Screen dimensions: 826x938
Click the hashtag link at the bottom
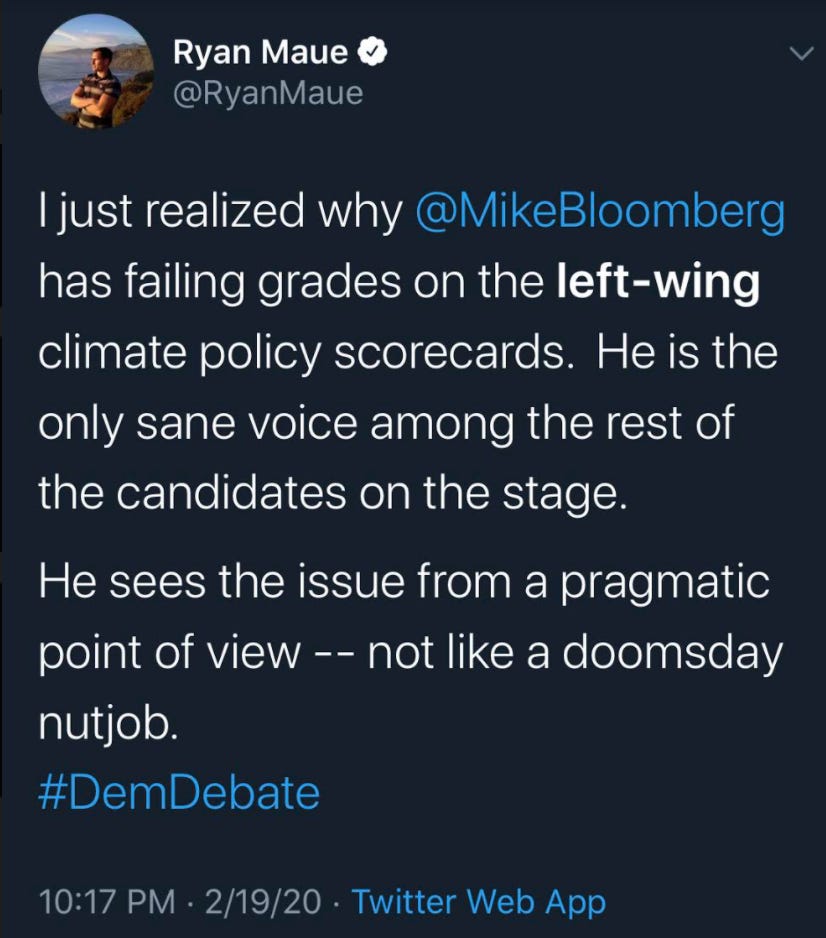176,791
